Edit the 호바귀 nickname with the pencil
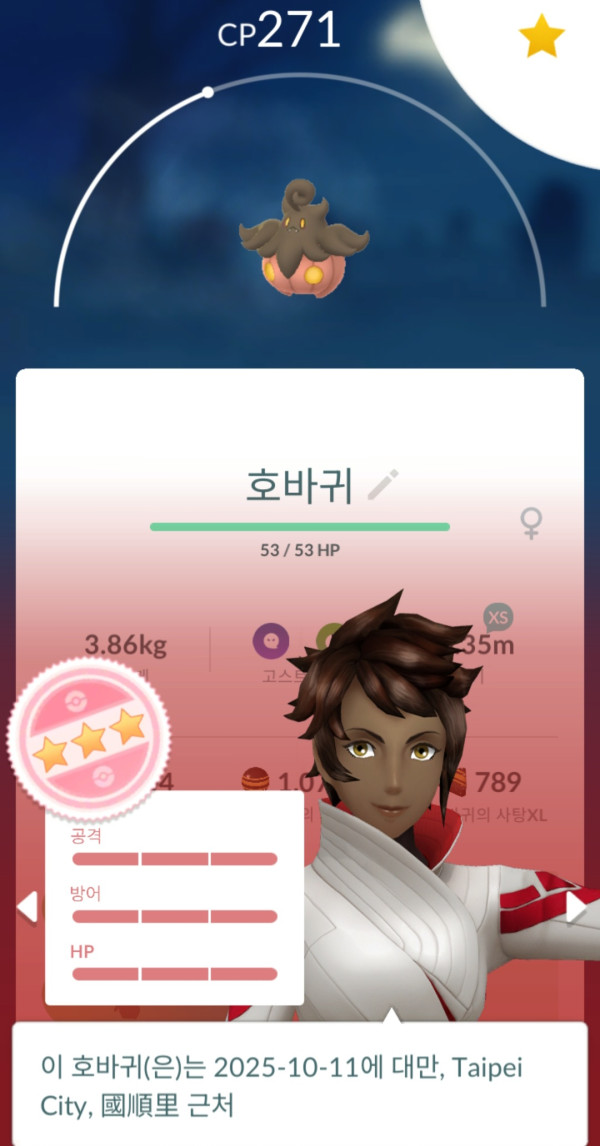Screen dimensions: 600x1146 [x=382, y=486]
